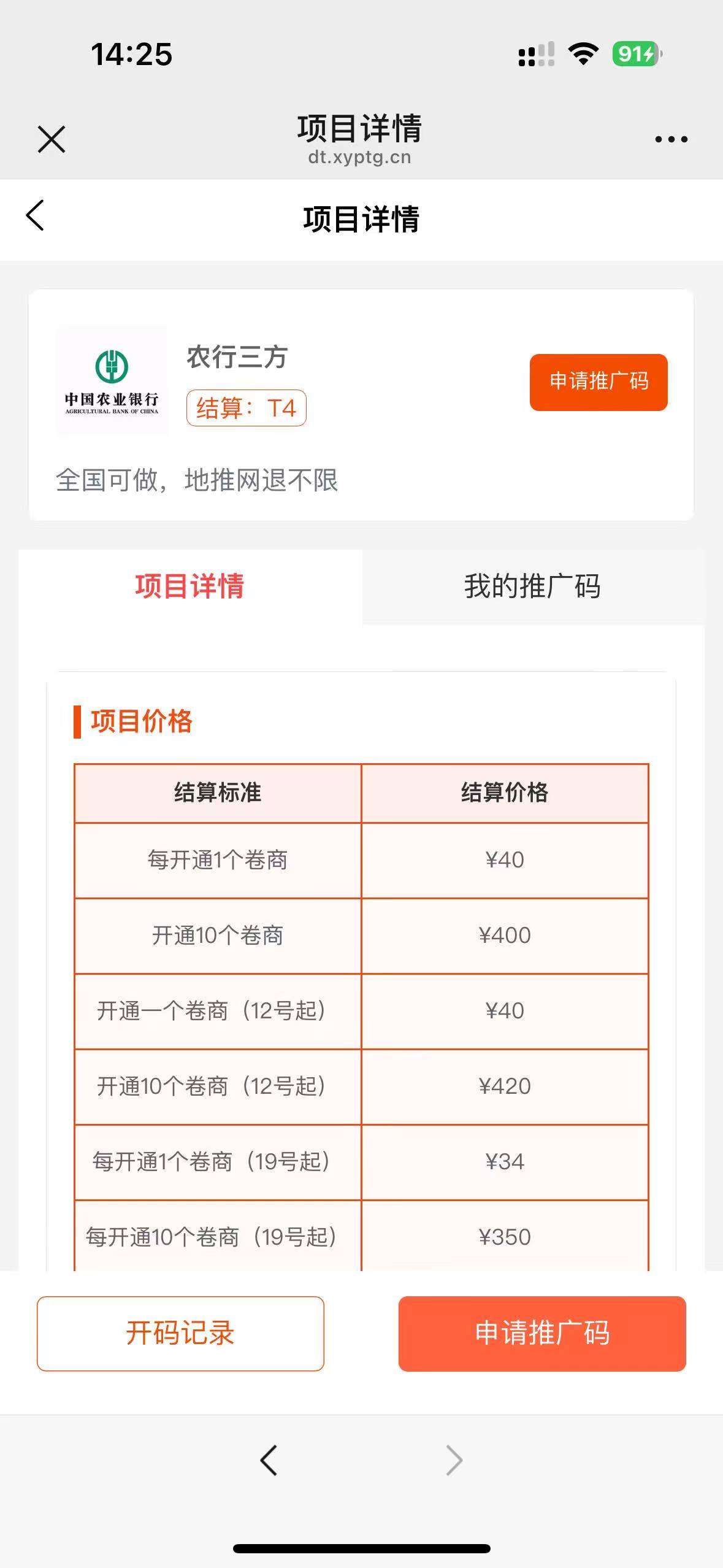Tap the bottom 申请推广码 button
The image size is (723, 1568).
tap(542, 1333)
